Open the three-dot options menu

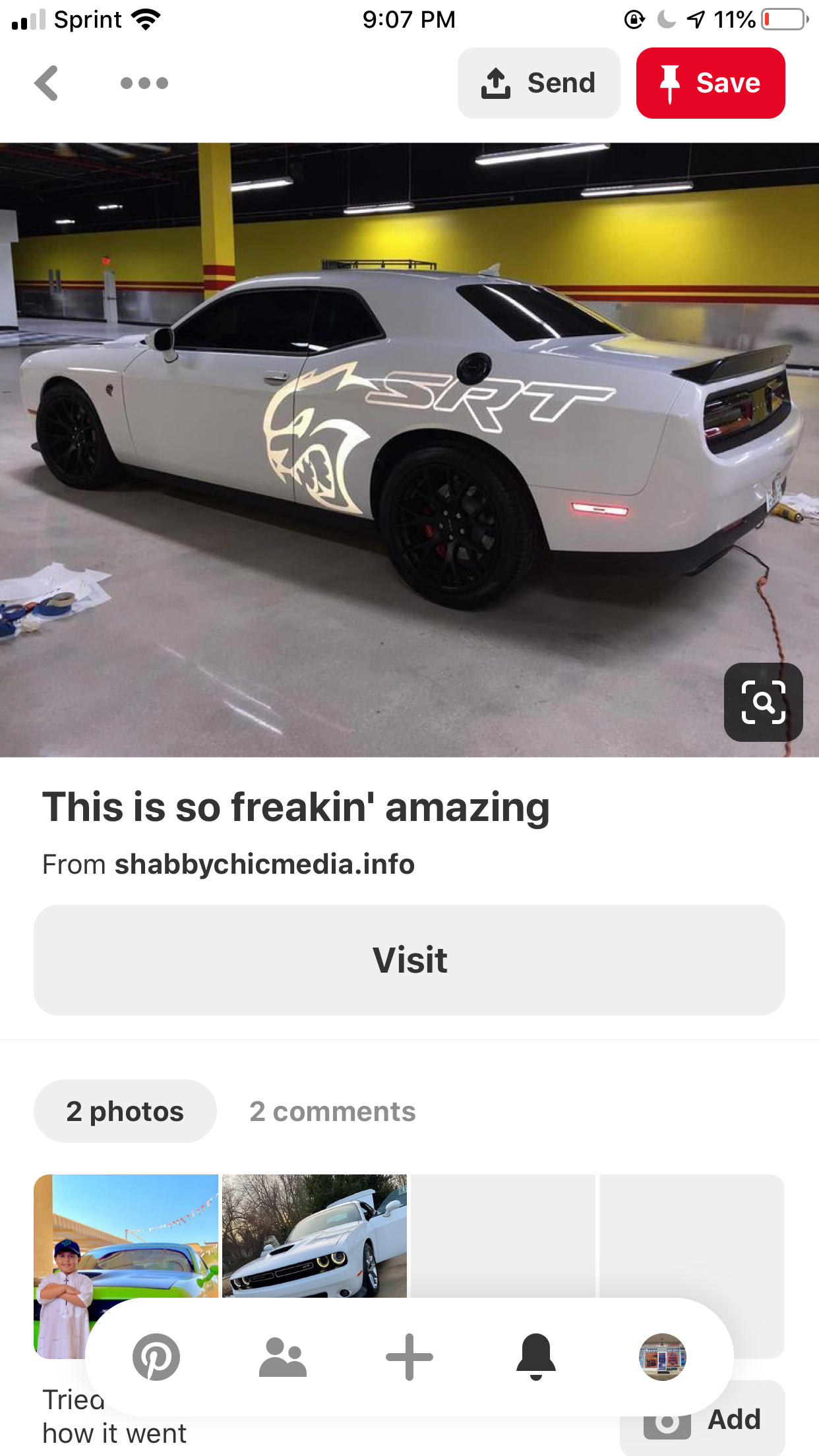[144, 83]
